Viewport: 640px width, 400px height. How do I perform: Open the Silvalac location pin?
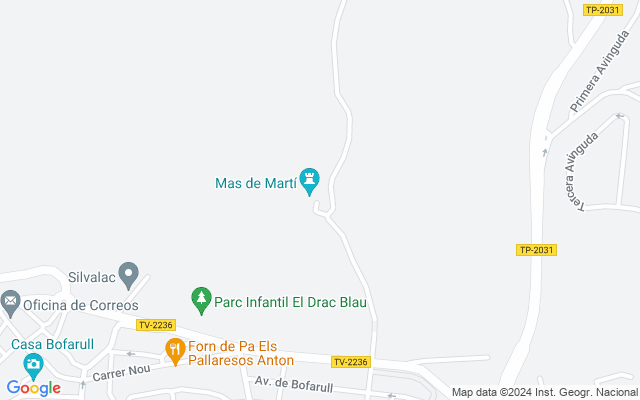click(x=128, y=273)
